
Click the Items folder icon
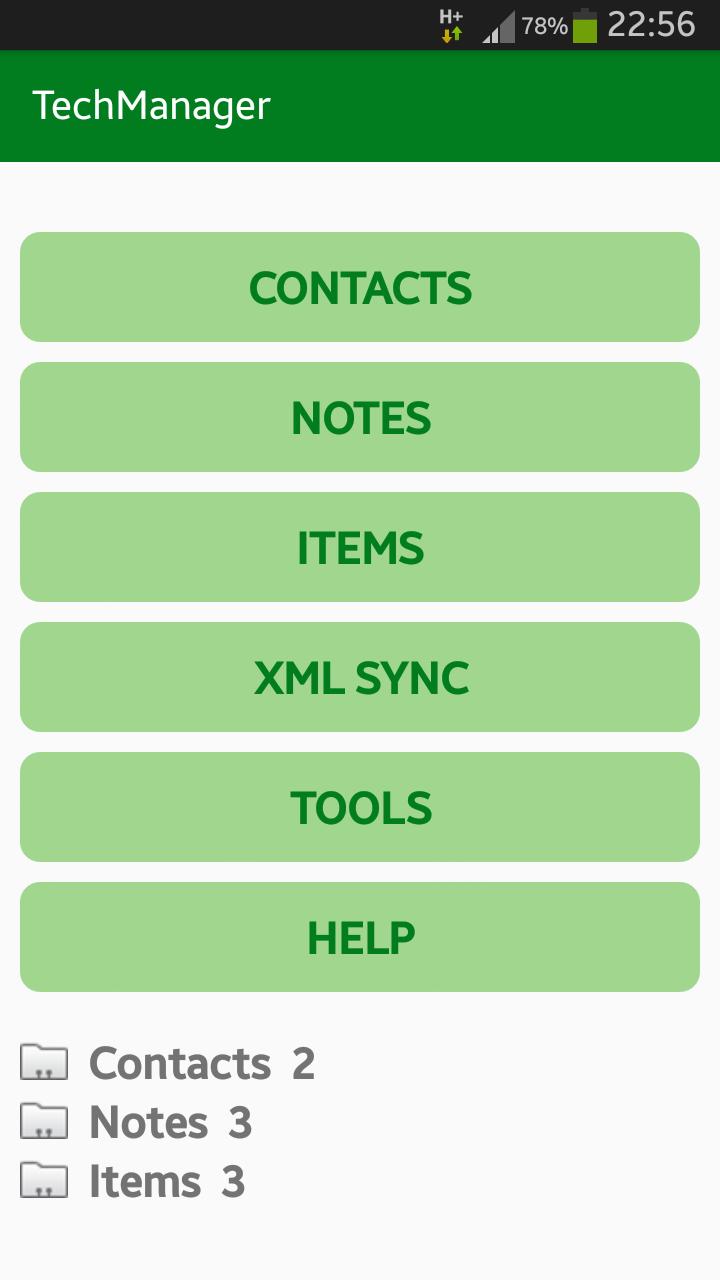click(44, 1181)
